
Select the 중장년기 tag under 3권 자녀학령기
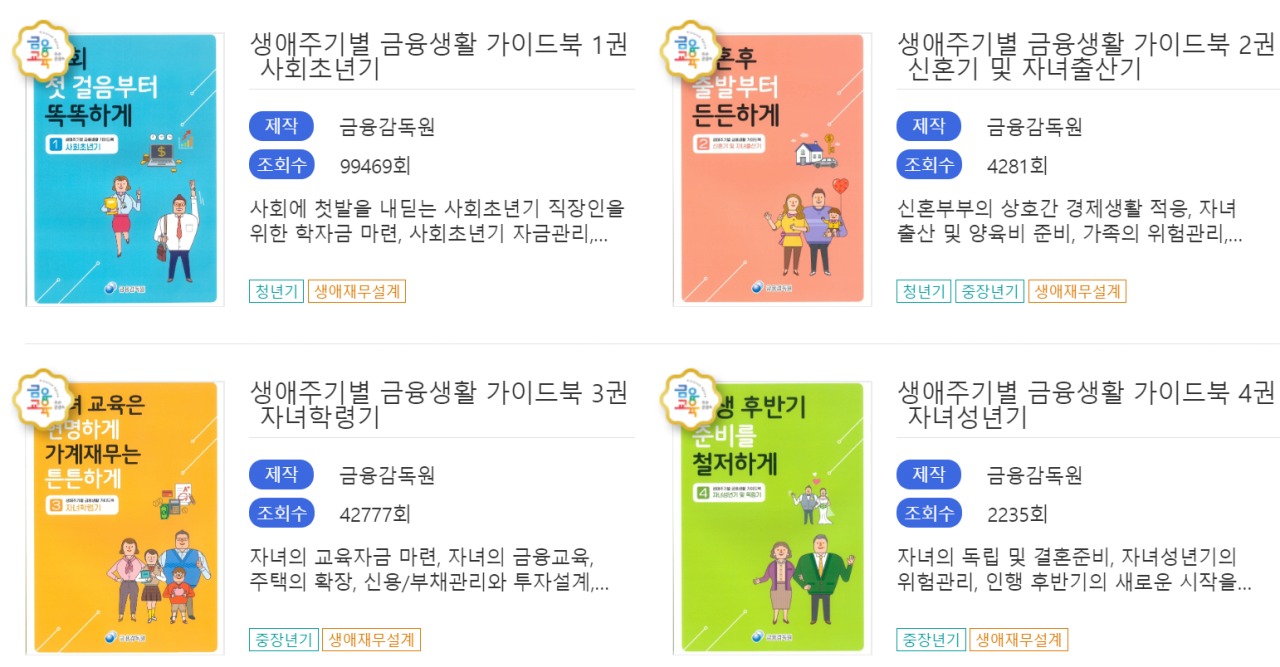283,640
